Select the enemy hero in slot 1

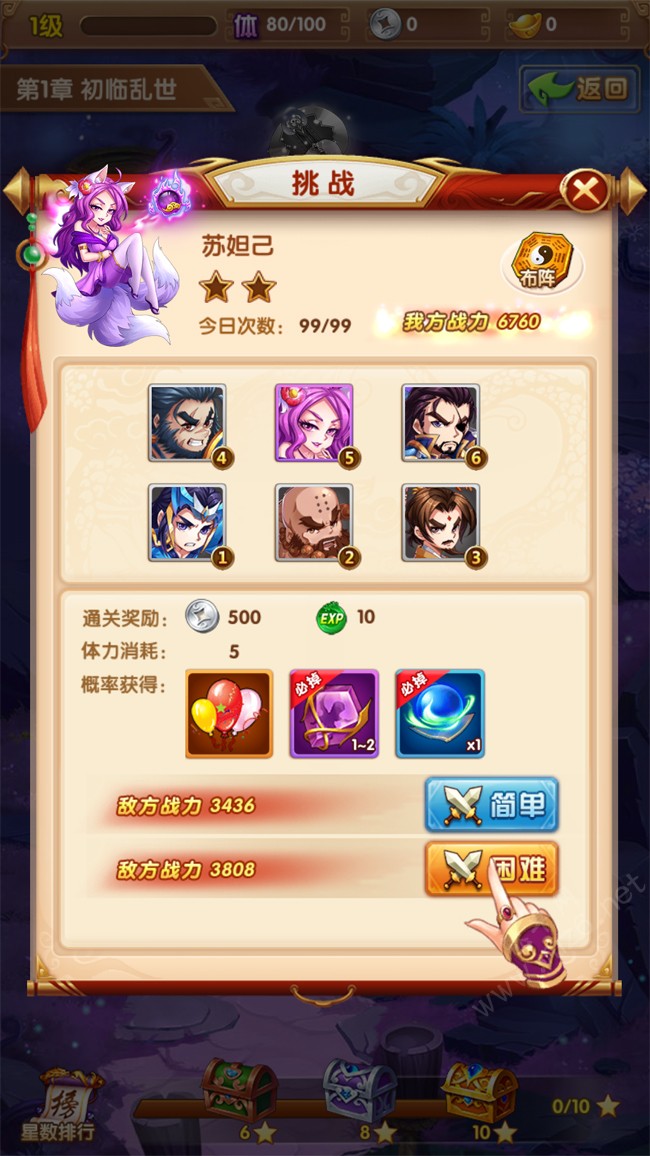(187, 522)
